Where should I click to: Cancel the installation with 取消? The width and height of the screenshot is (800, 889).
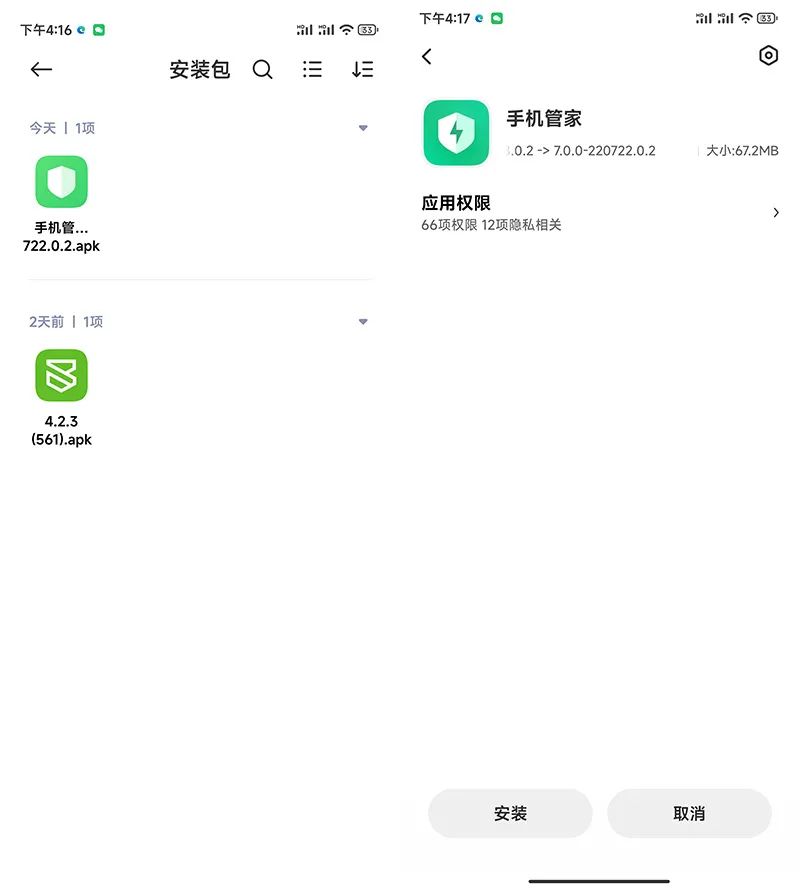(x=689, y=813)
